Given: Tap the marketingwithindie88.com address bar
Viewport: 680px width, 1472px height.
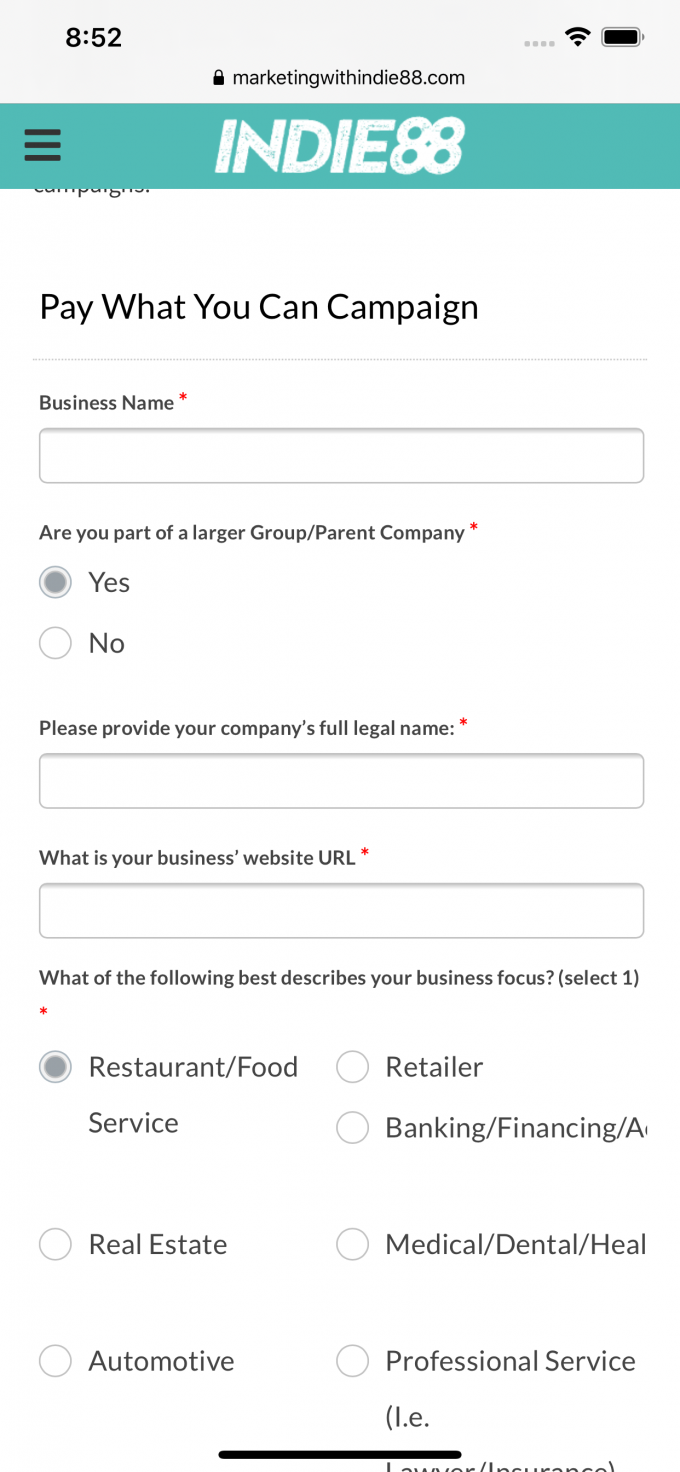Looking at the screenshot, I should coord(340,78).
